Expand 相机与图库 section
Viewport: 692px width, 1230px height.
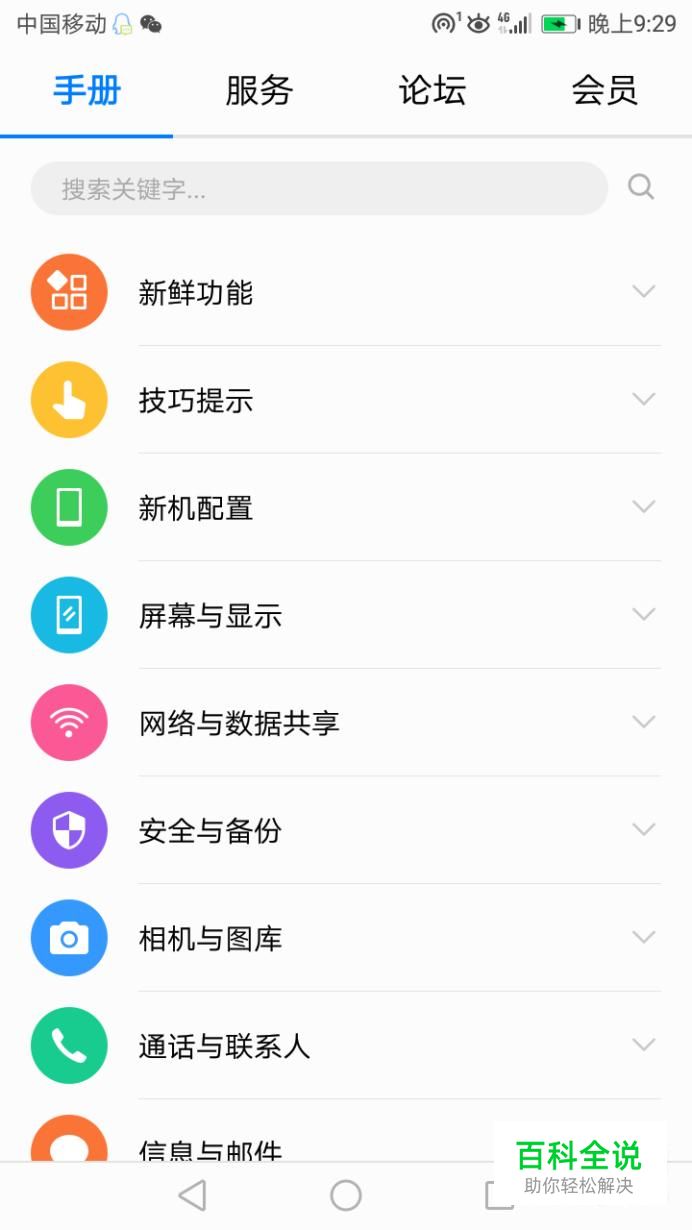point(346,938)
